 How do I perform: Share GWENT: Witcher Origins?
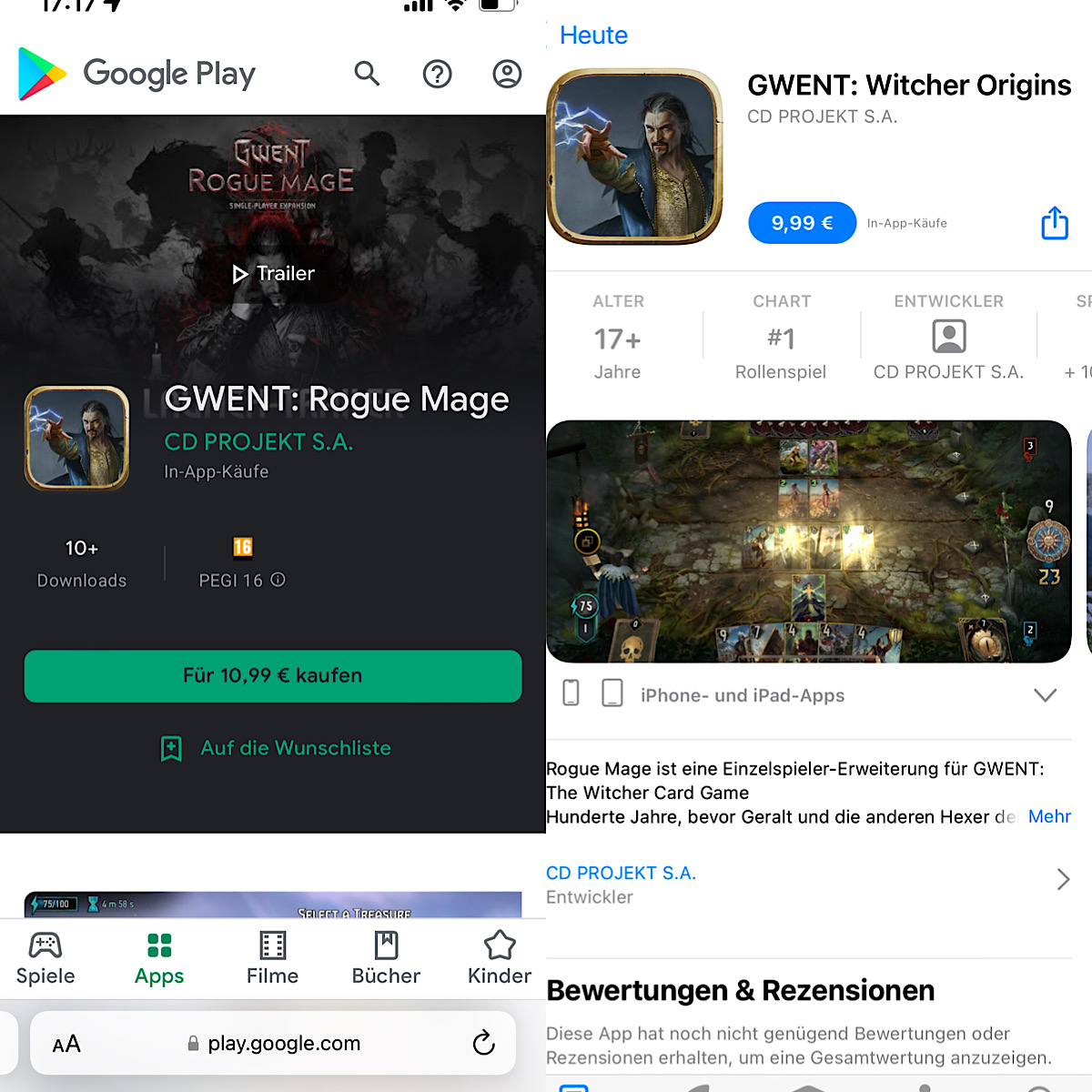pyautogui.click(x=1055, y=223)
